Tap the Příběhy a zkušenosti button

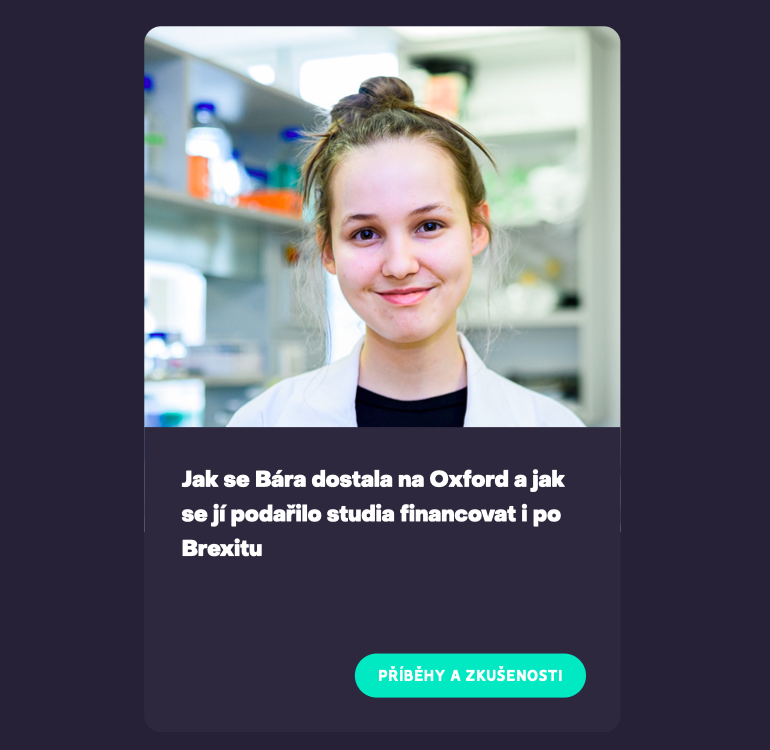point(470,676)
